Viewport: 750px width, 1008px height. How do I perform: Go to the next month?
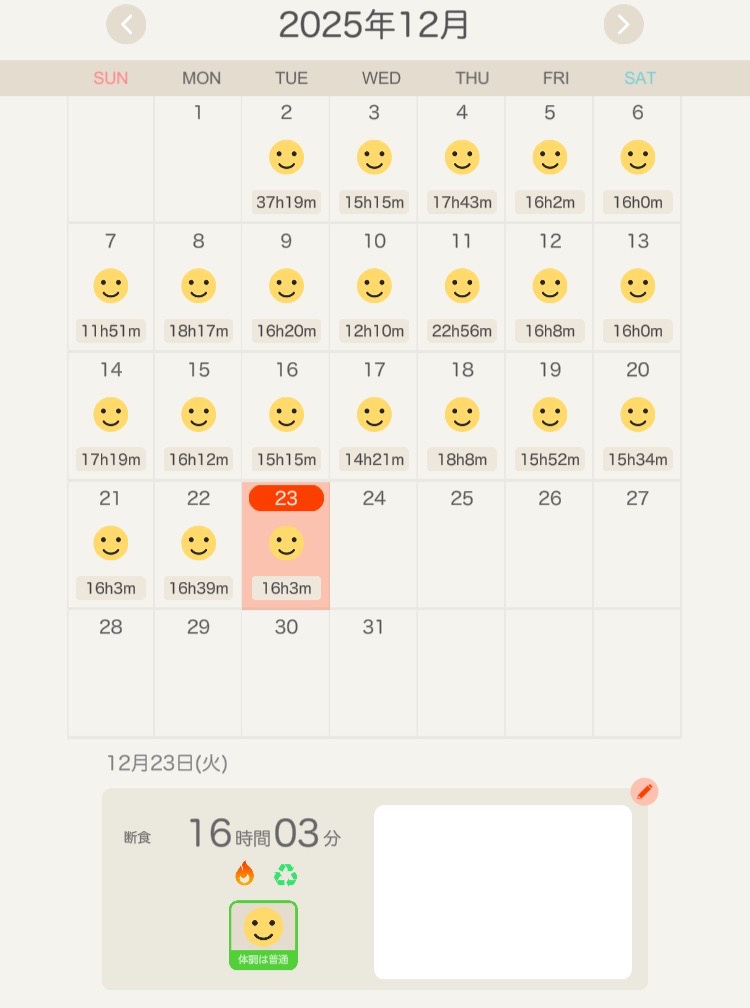[x=623, y=25]
